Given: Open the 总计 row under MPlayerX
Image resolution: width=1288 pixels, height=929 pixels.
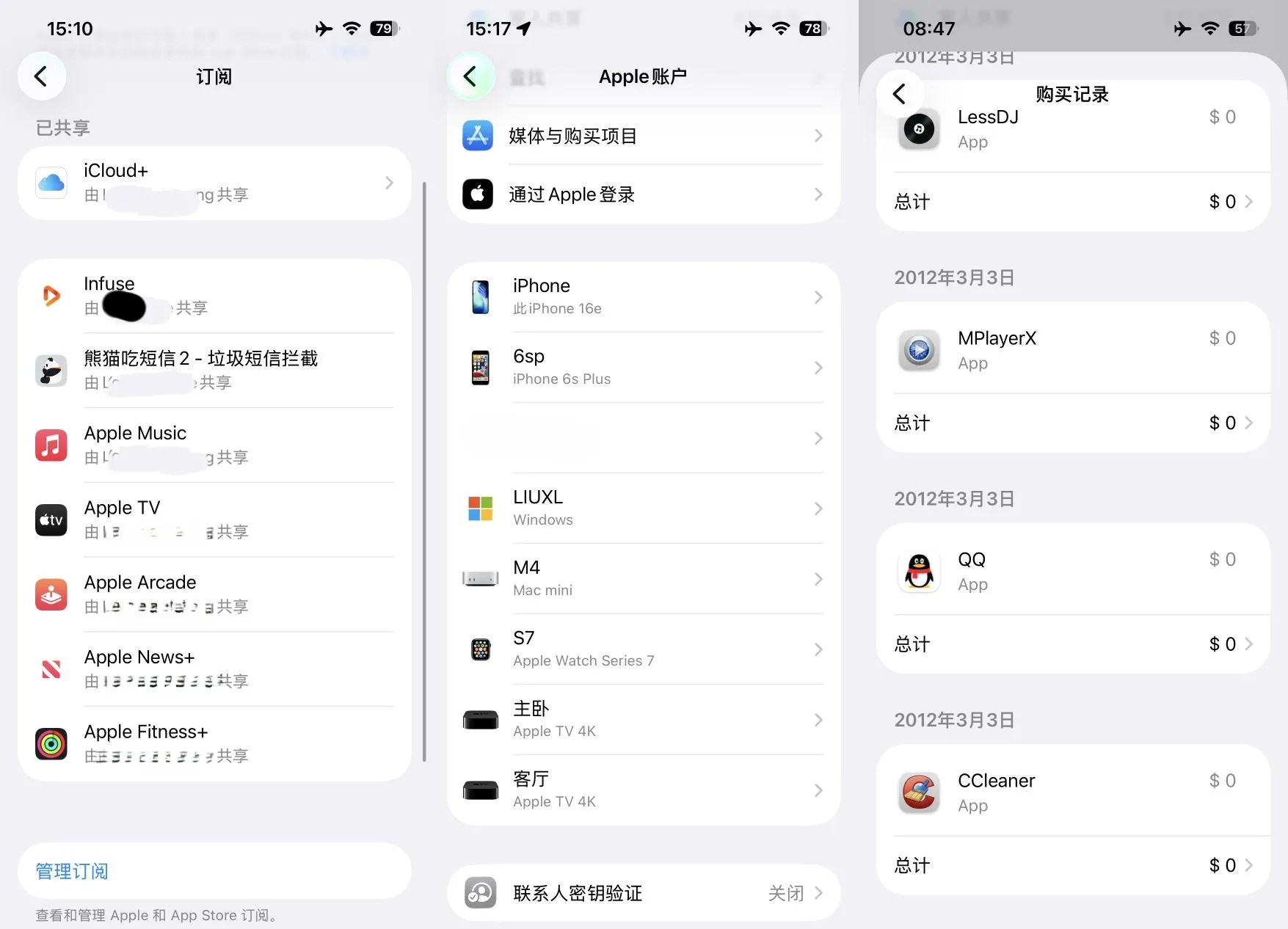Looking at the screenshot, I should (1072, 423).
